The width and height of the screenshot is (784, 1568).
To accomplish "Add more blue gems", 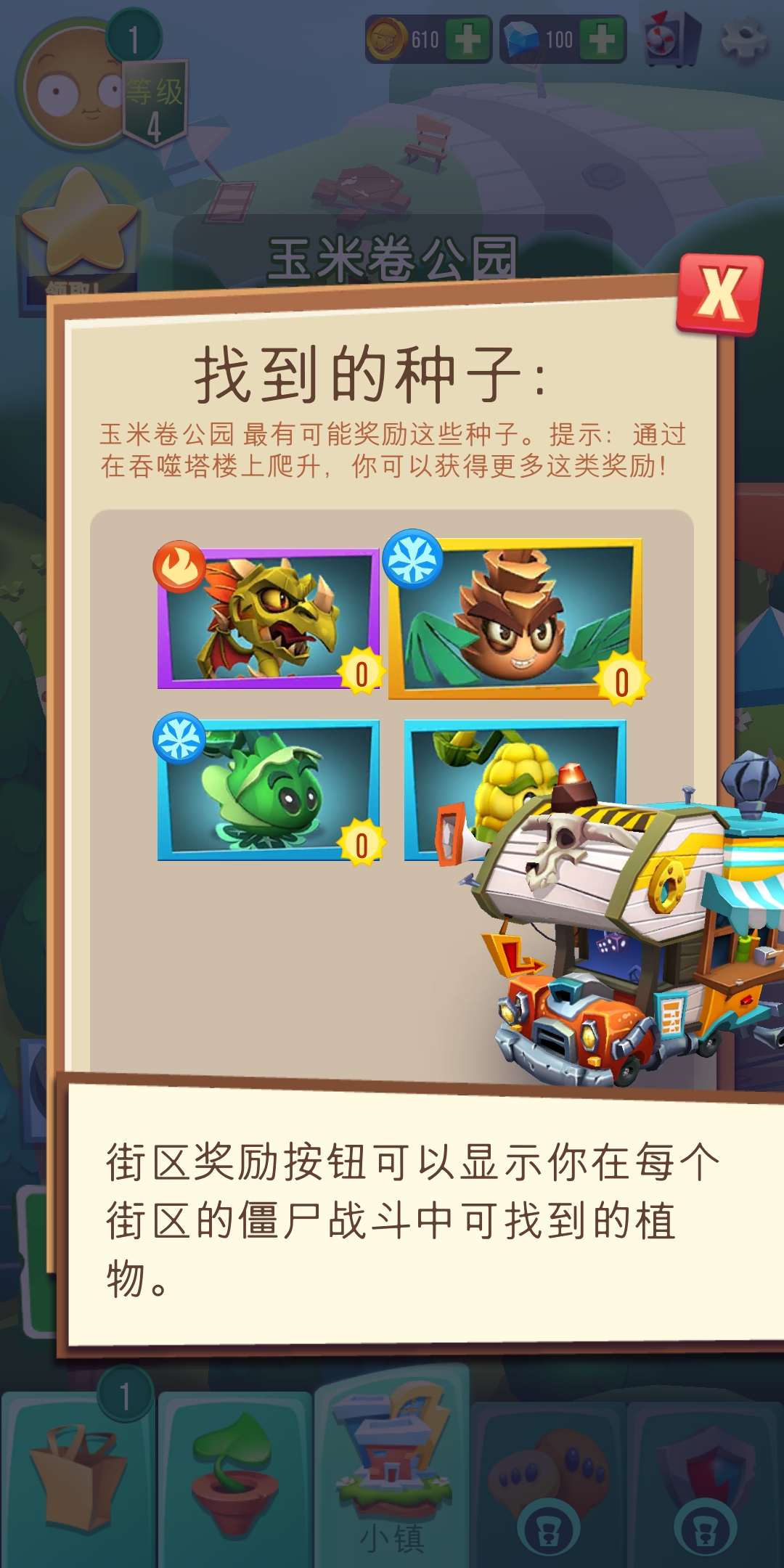I will (x=601, y=39).
